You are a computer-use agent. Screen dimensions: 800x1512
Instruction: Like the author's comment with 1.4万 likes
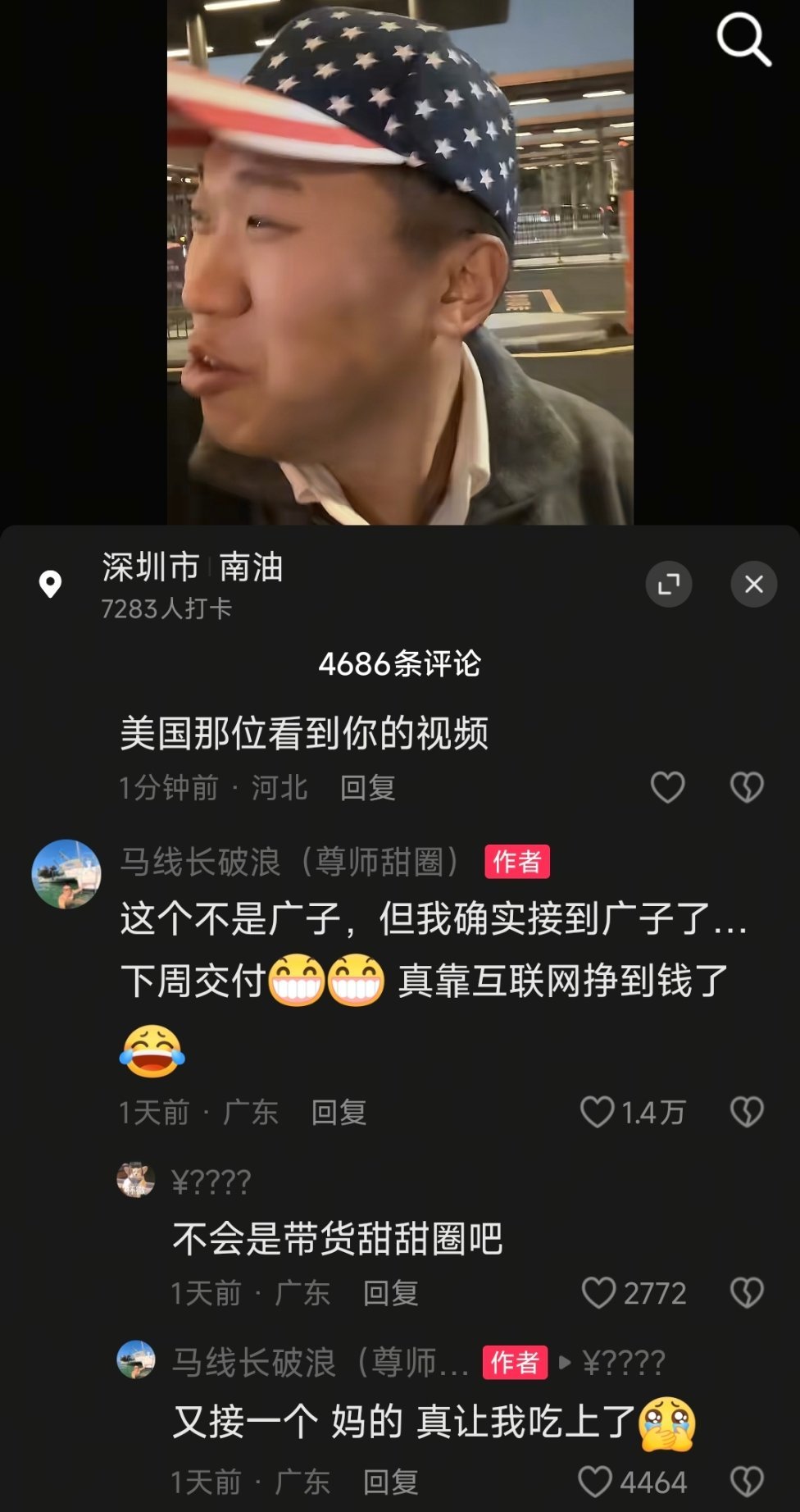pos(598,1112)
